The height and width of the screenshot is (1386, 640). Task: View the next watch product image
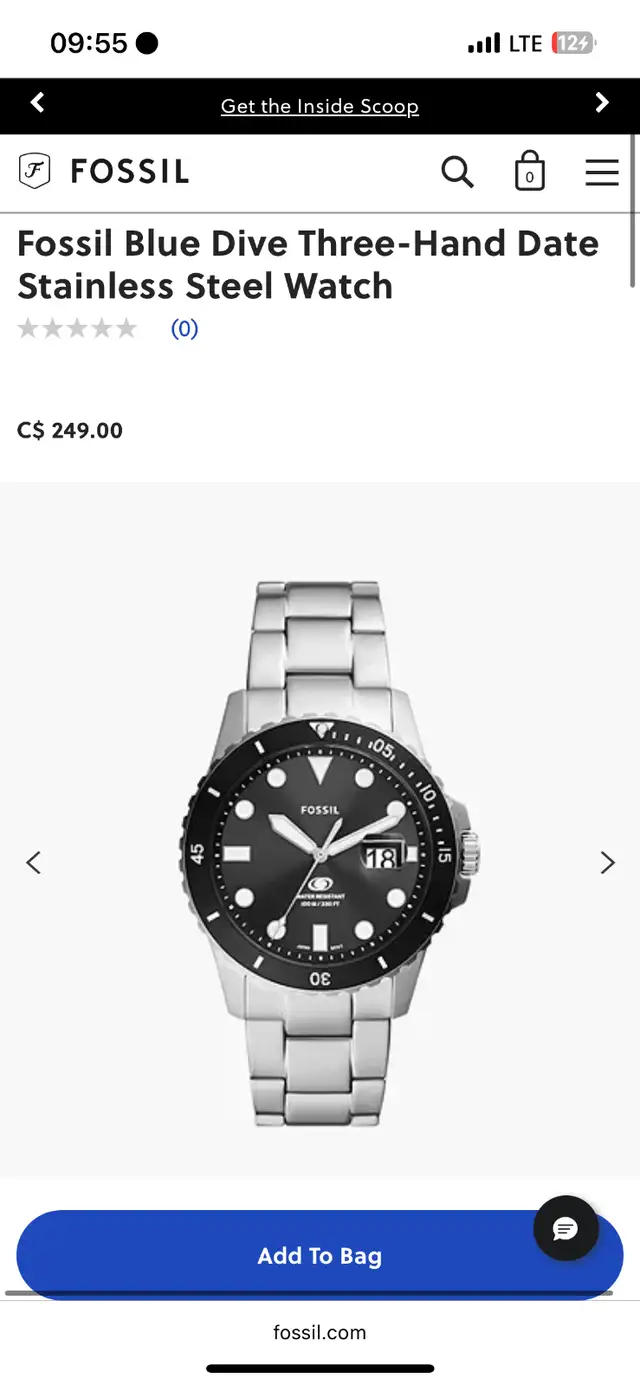click(x=607, y=862)
